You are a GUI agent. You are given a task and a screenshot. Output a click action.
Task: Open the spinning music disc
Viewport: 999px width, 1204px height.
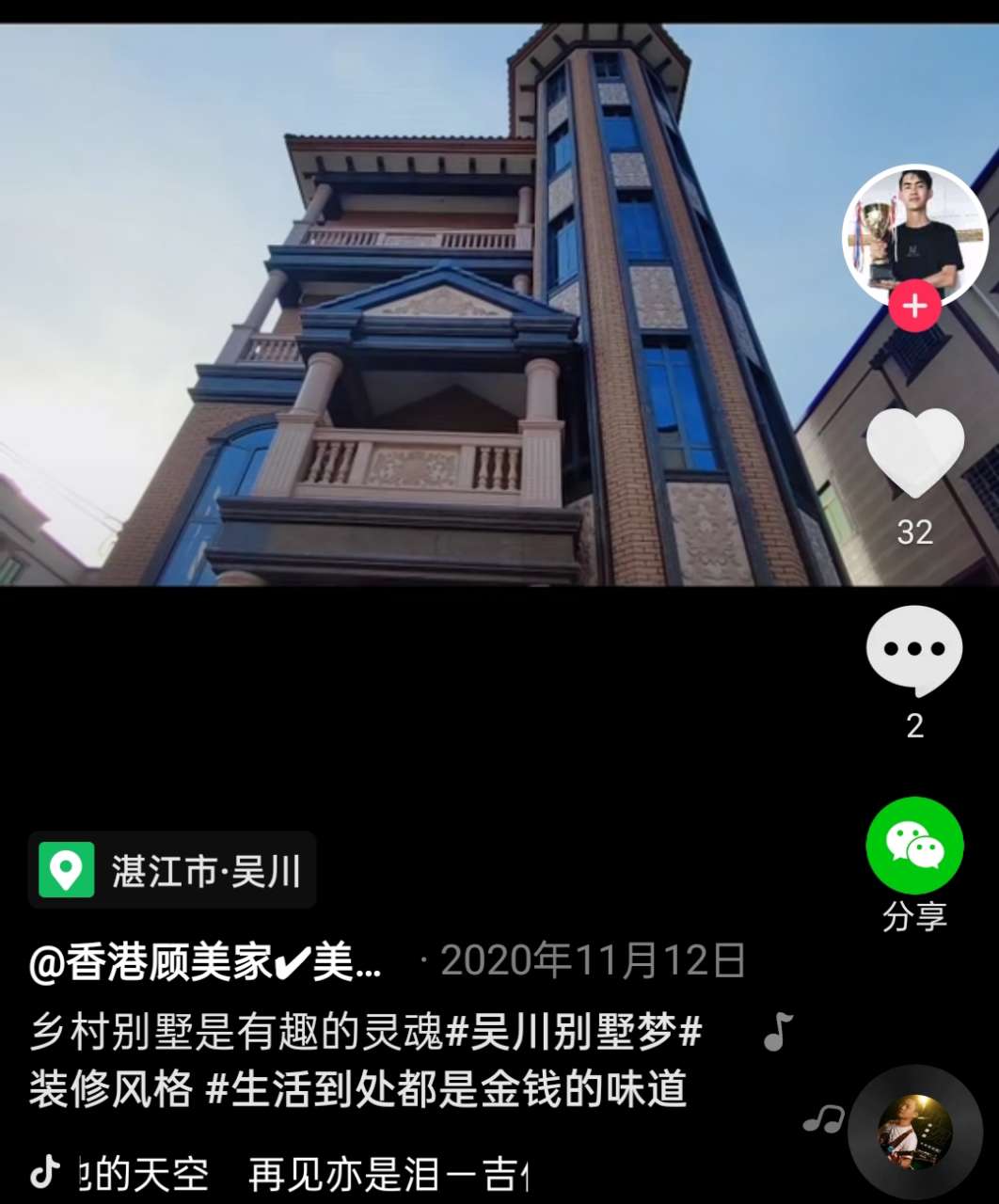point(915,1133)
